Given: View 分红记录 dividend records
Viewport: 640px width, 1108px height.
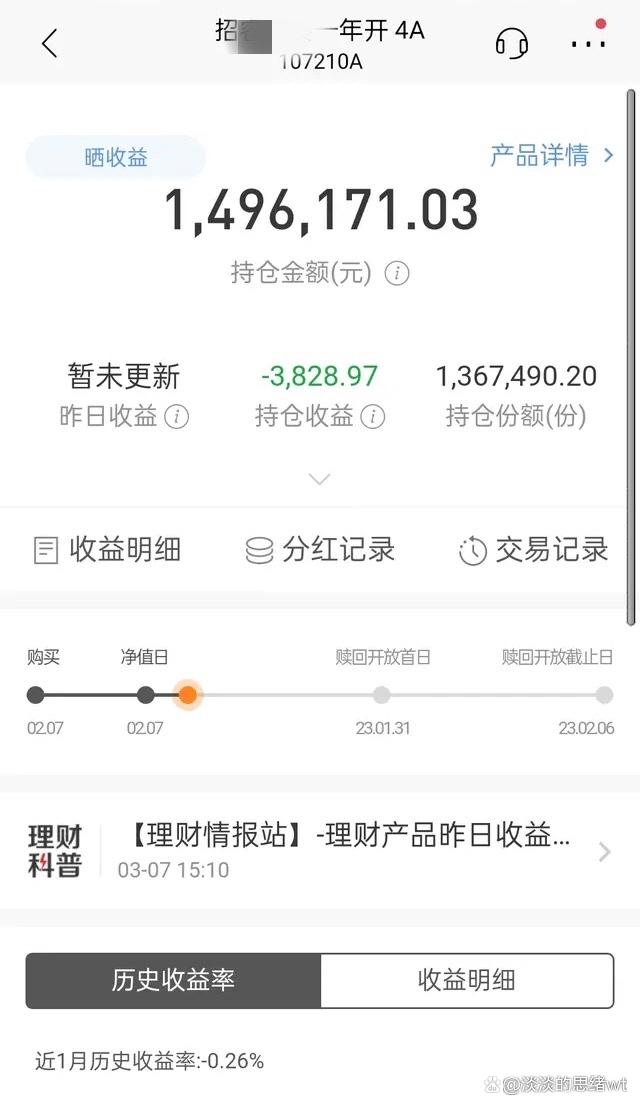Looking at the screenshot, I should tap(320, 550).
